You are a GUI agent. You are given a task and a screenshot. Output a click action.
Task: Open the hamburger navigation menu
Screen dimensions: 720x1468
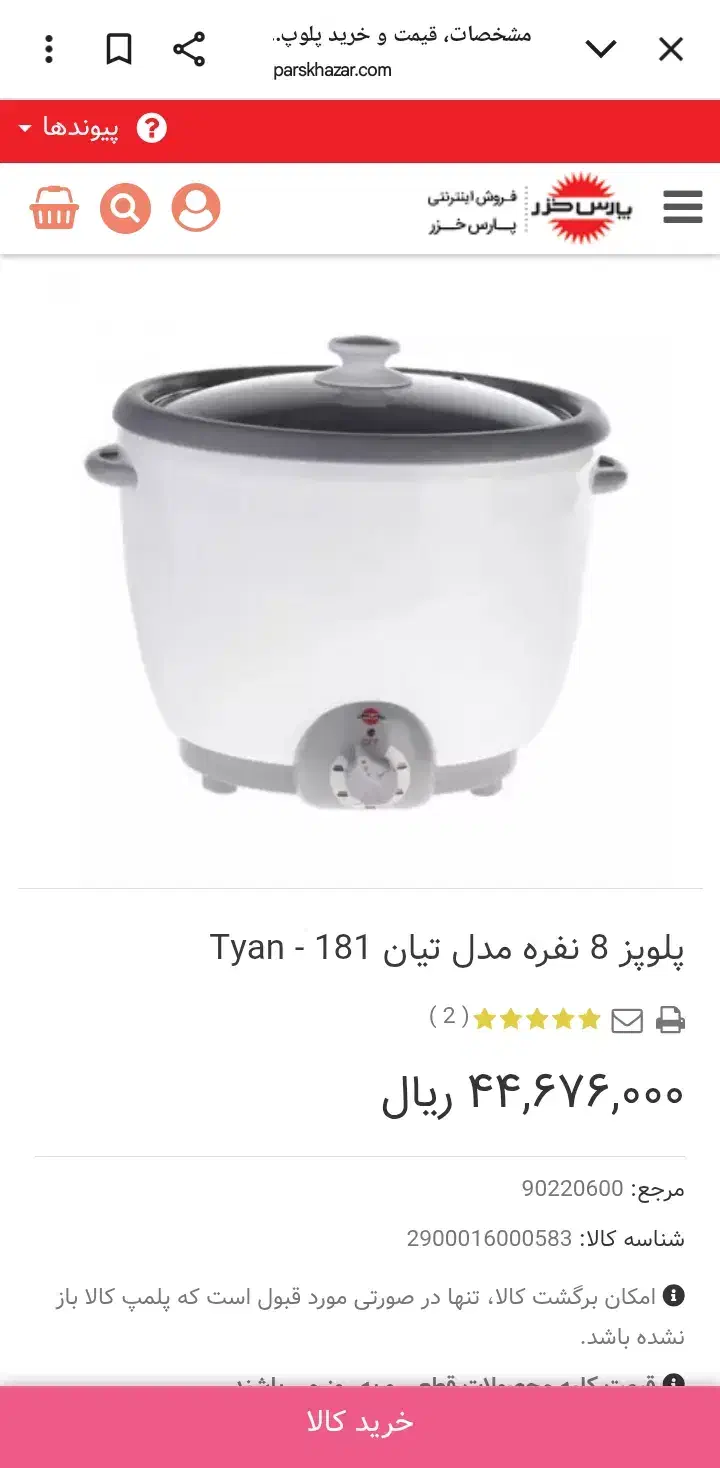[x=683, y=208]
